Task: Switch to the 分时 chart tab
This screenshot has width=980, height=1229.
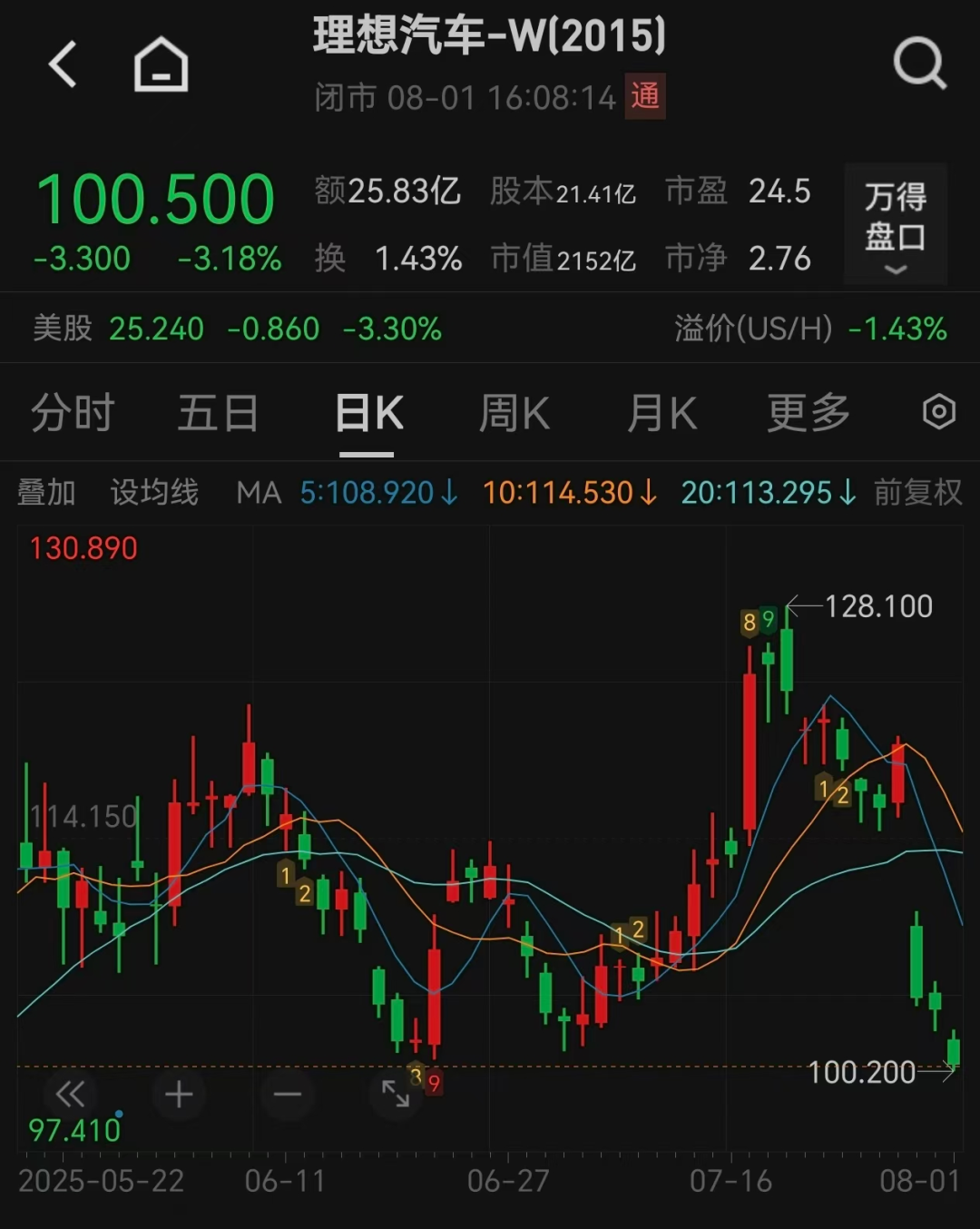Action: [x=73, y=414]
